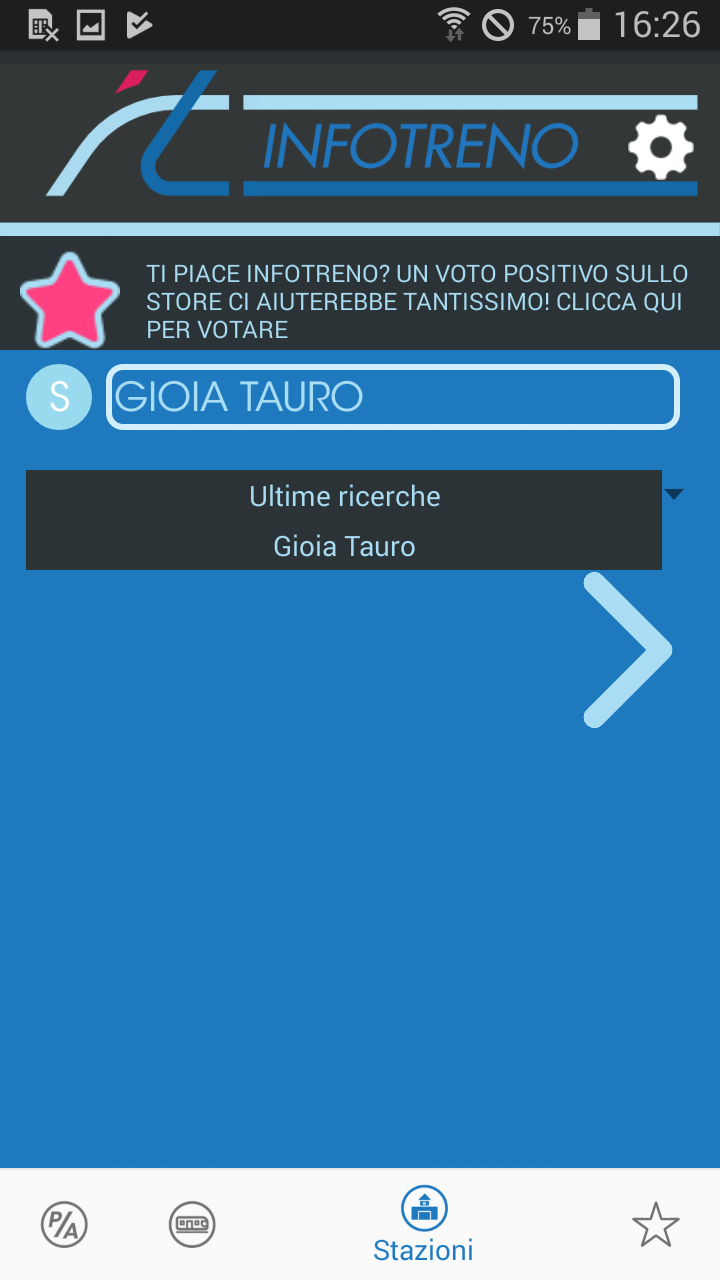Proceed with the large forward arrow

coord(628,650)
